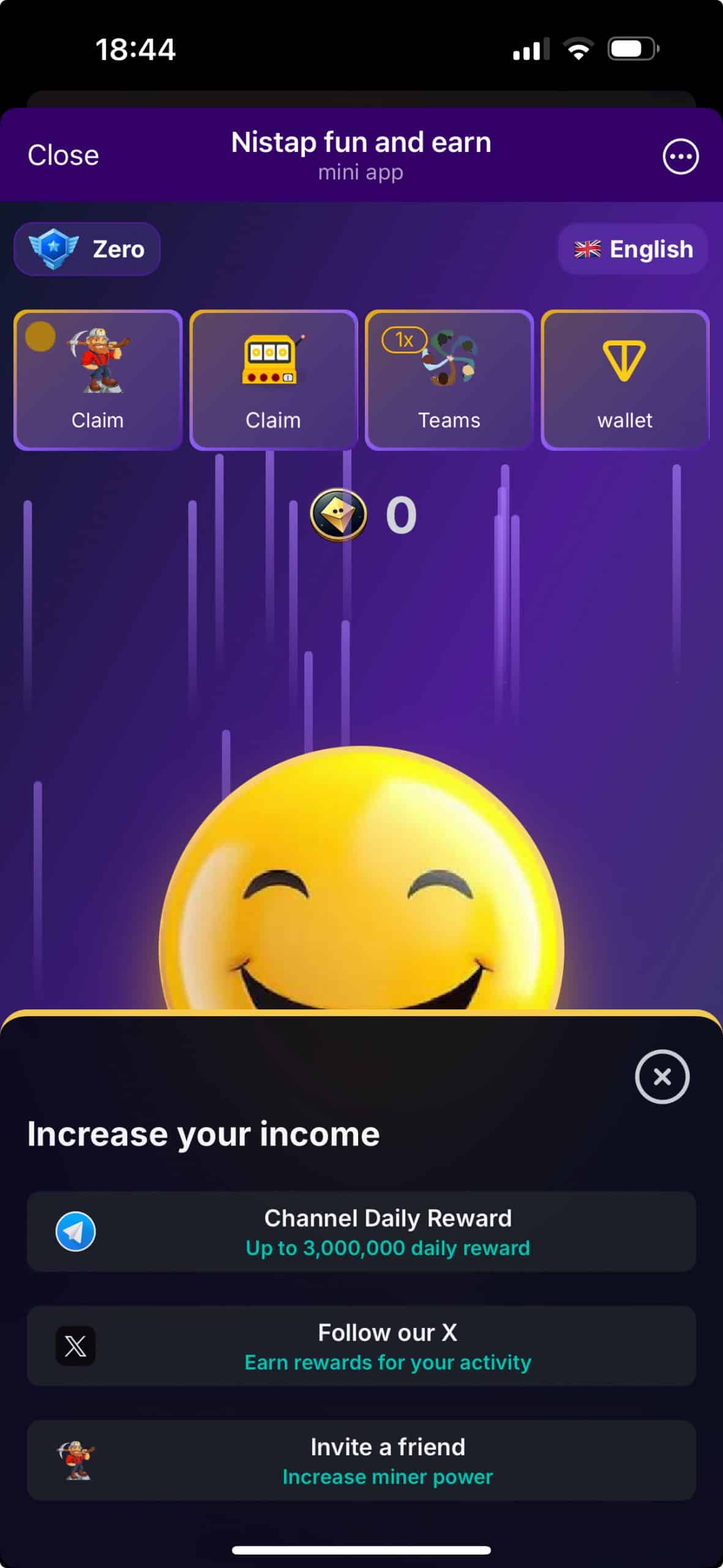
Task: Claim the slot machine reward
Action: [x=274, y=380]
